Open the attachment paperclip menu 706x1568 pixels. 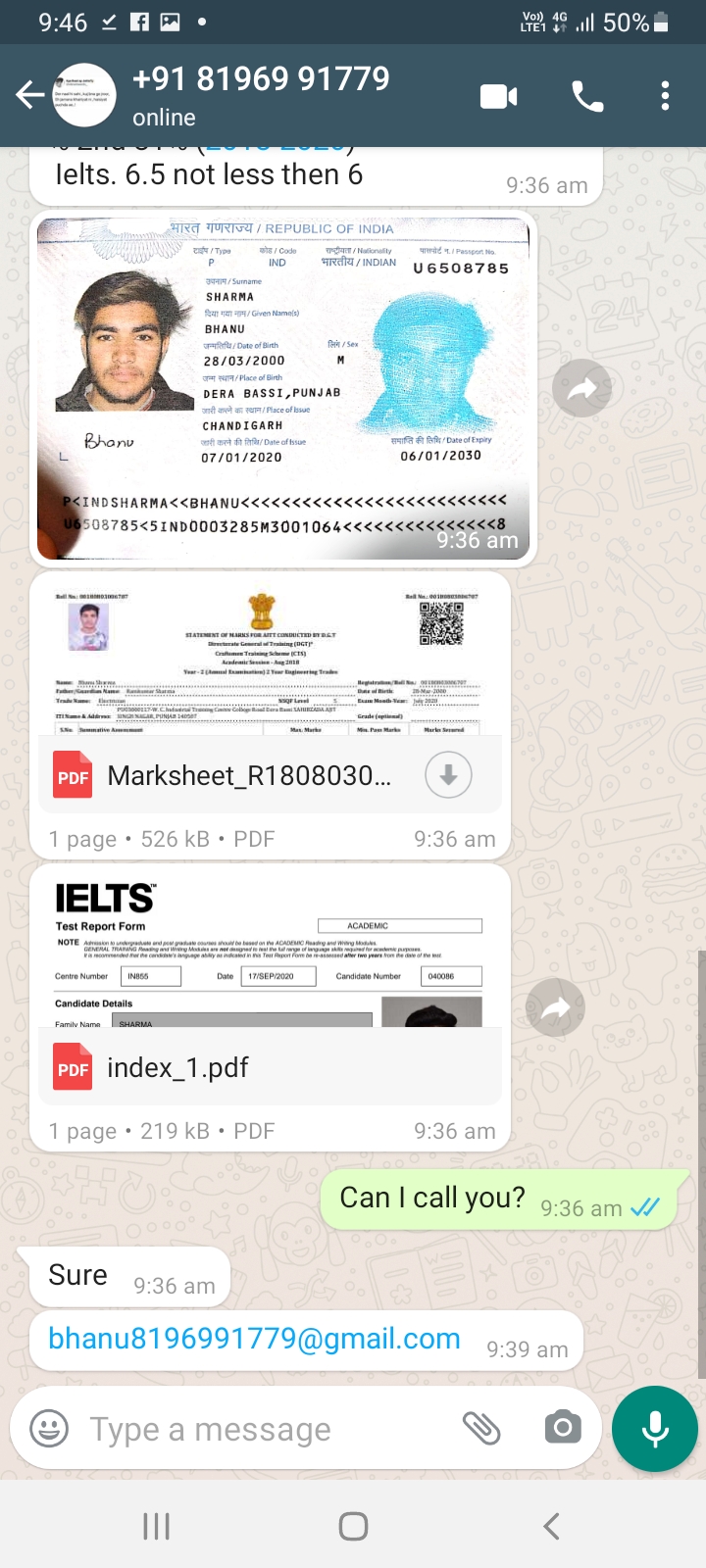[x=481, y=1428]
